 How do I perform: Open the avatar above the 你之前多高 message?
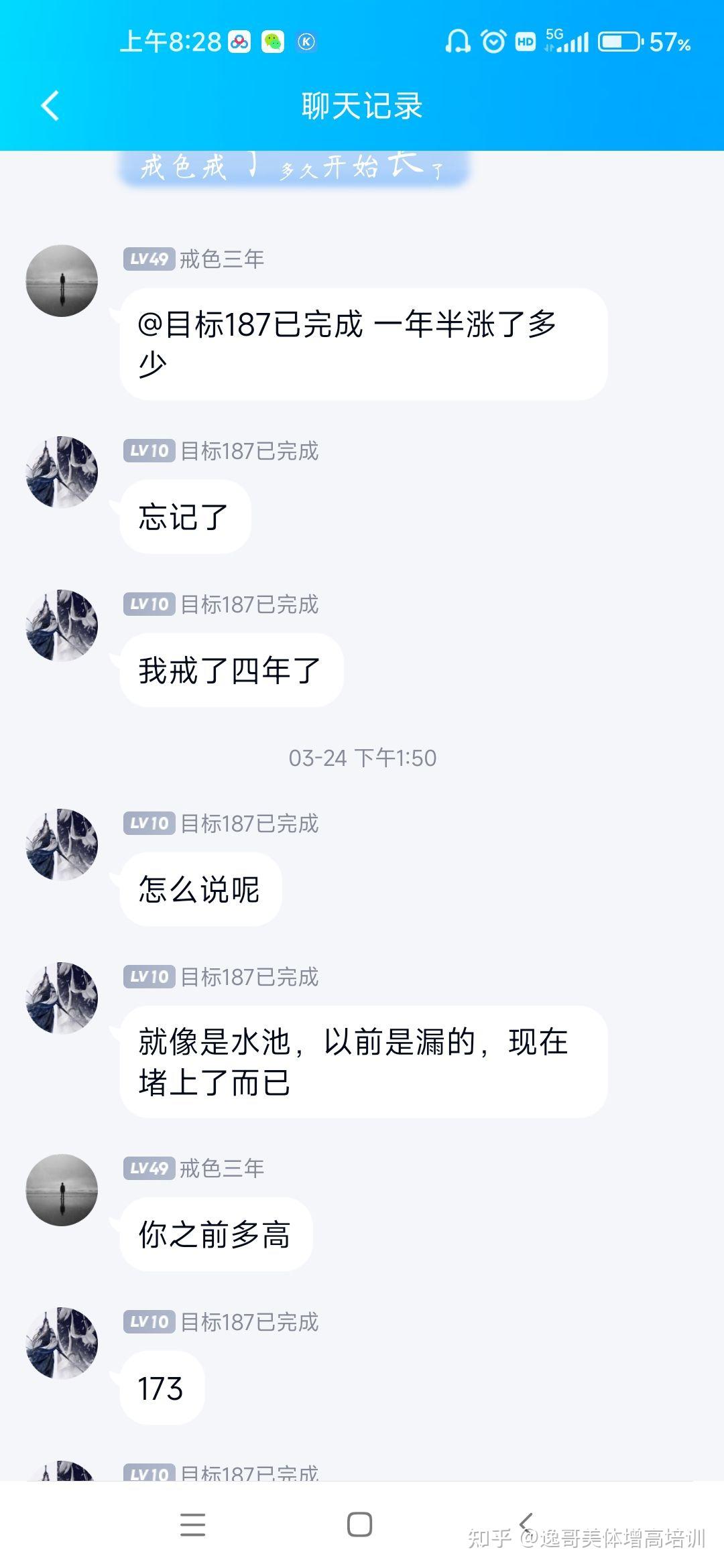62,1190
